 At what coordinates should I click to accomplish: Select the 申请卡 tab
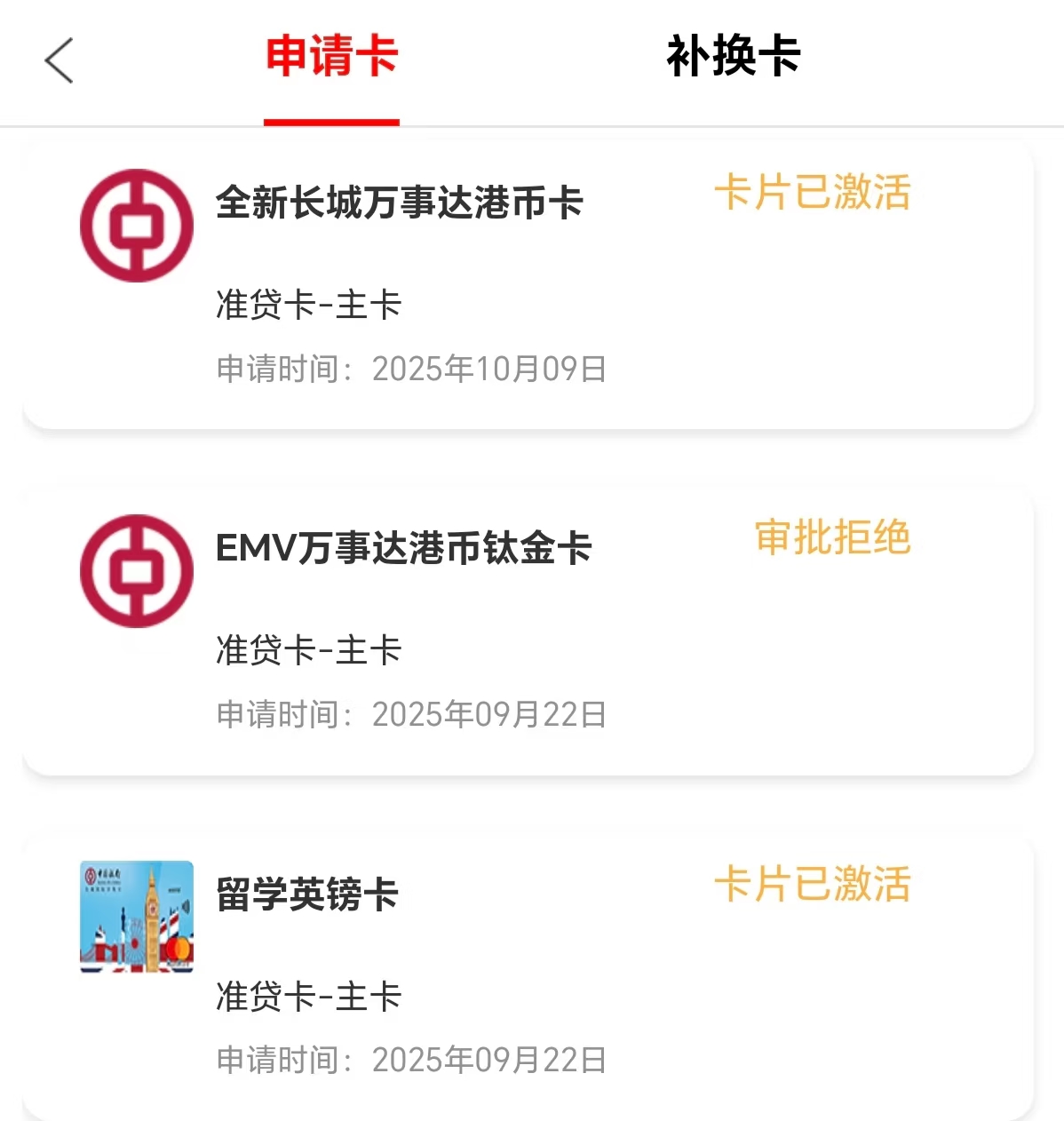click(331, 57)
